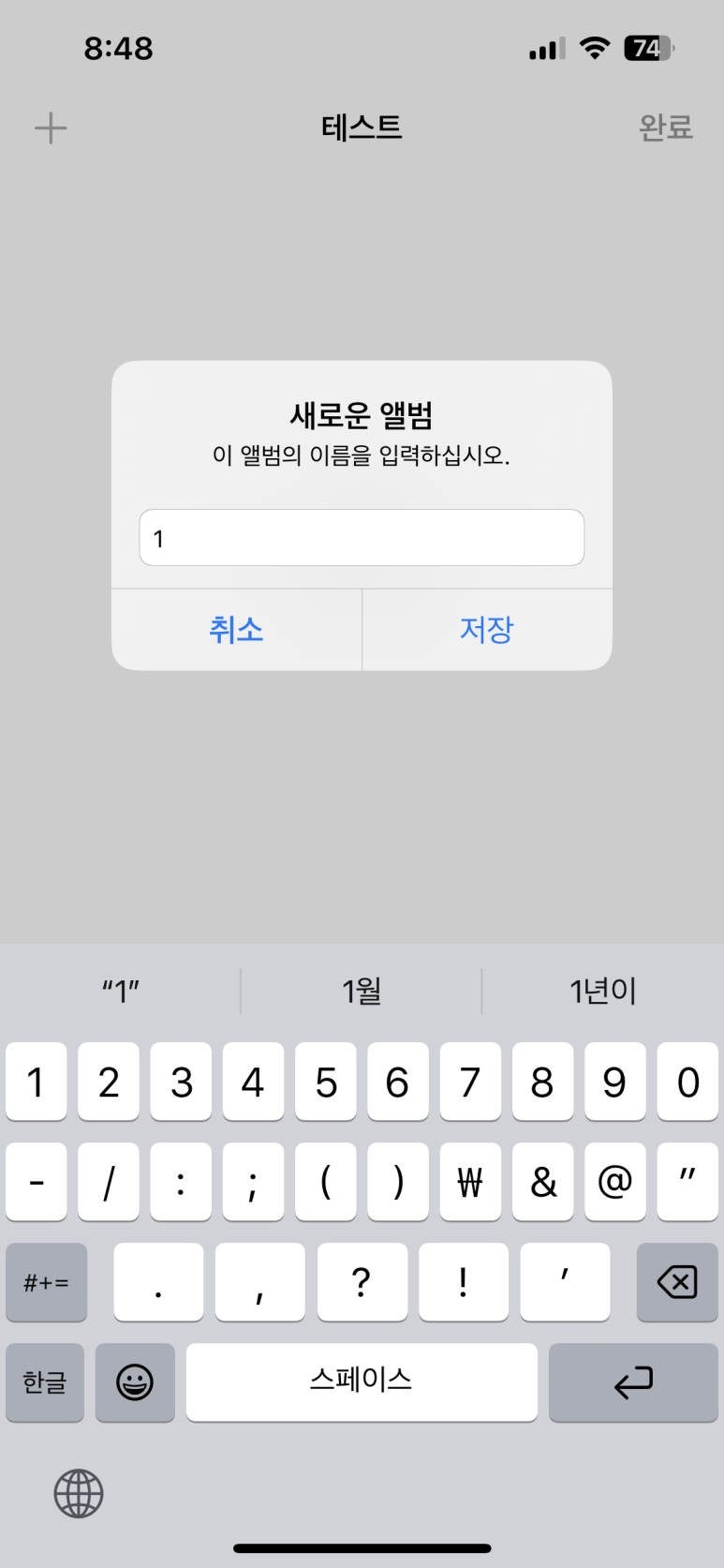Switch to the #+= symbols layout
The image size is (724, 1568).
tap(46, 1281)
